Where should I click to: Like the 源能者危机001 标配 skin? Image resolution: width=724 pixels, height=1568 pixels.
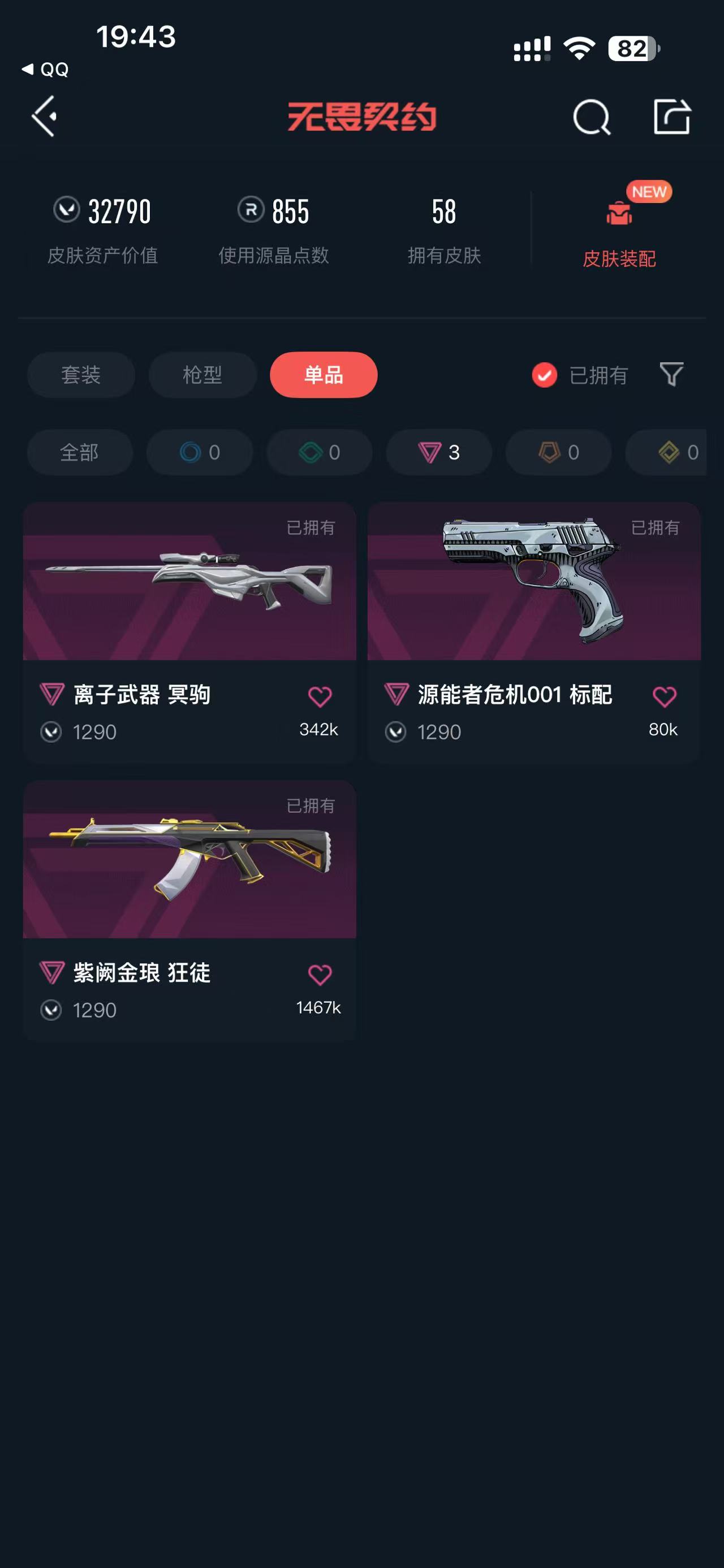[664, 696]
